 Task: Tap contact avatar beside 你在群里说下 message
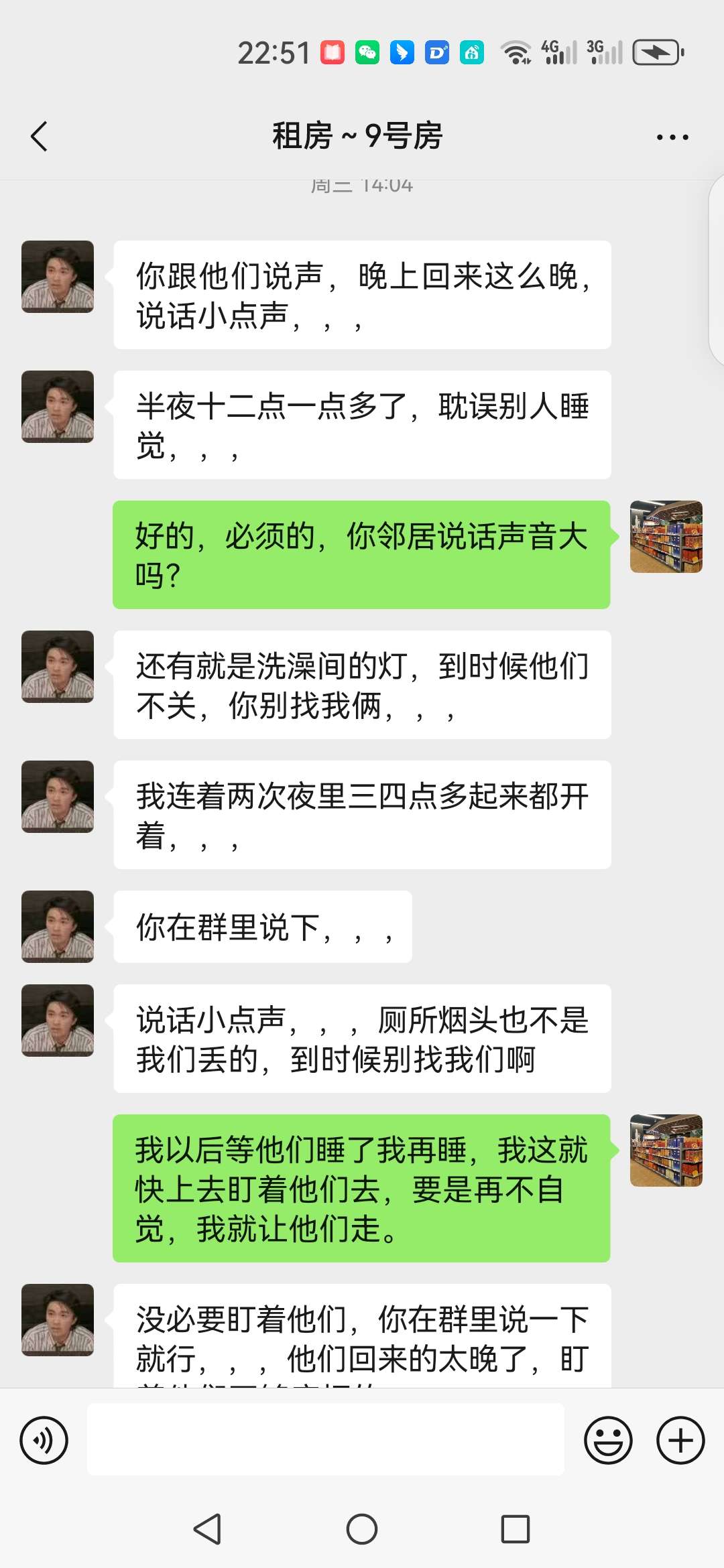click(58, 927)
